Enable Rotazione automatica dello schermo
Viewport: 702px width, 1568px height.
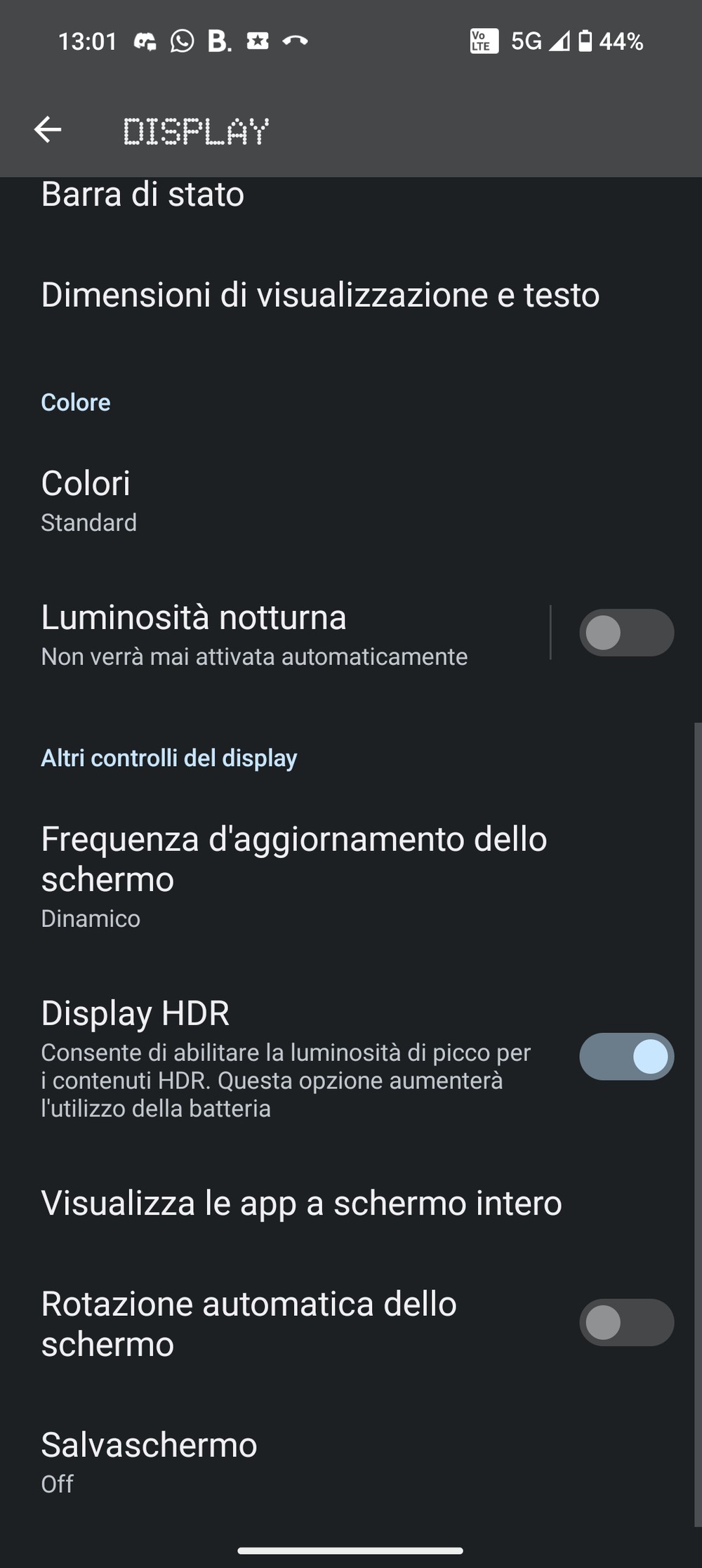pyautogui.click(x=626, y=1322)
